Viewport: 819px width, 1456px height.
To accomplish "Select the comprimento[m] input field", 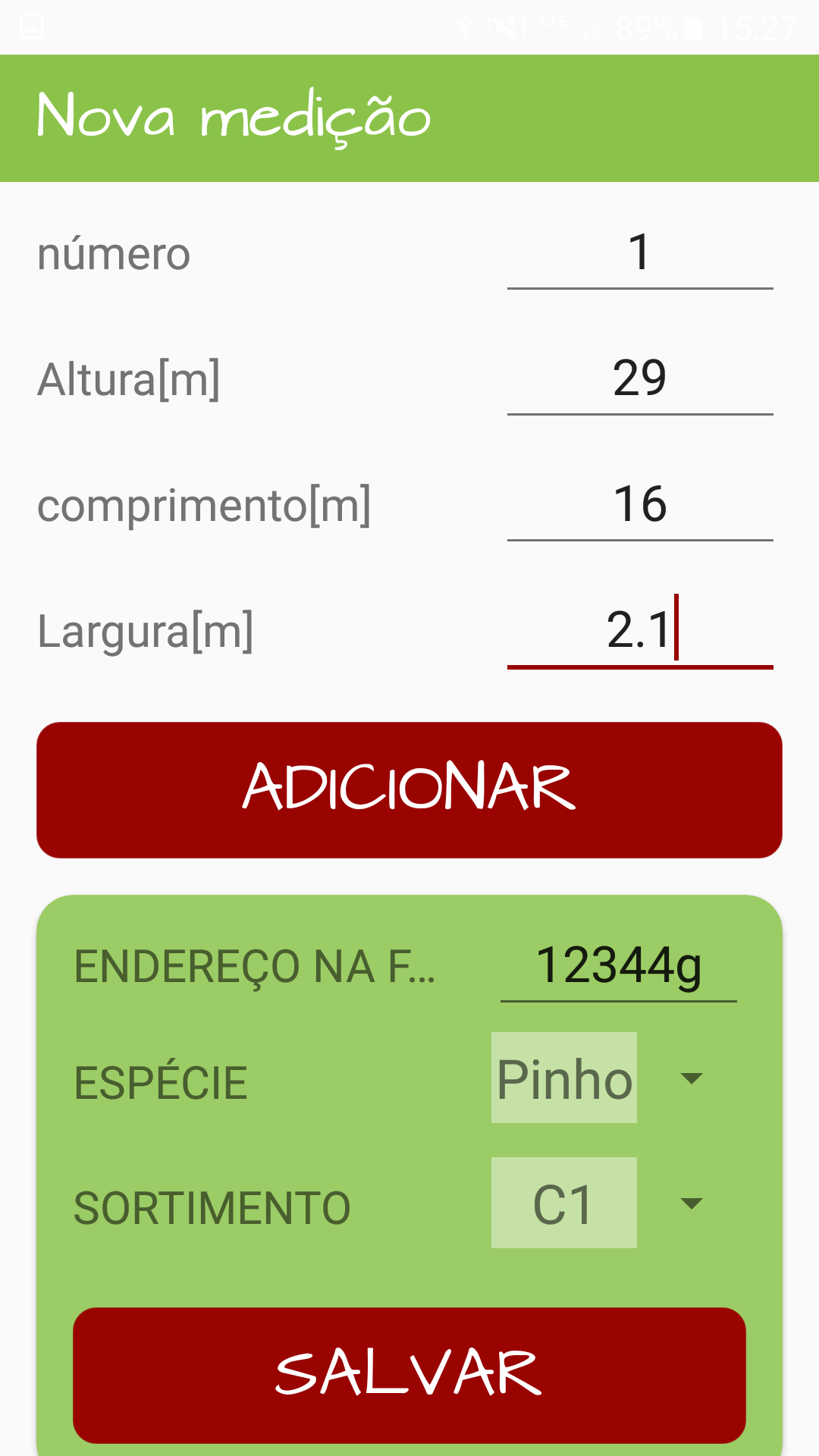I will 640,505.
